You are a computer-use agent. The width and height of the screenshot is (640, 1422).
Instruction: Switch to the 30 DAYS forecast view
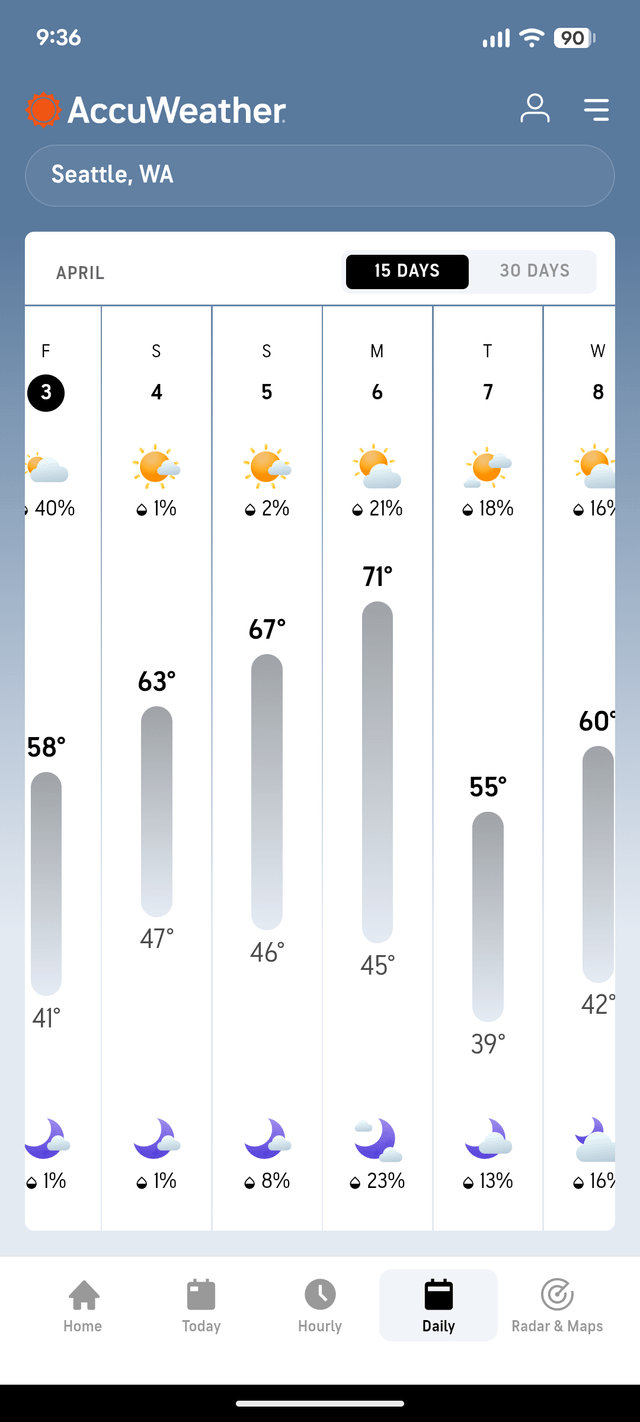pos(534,271)
